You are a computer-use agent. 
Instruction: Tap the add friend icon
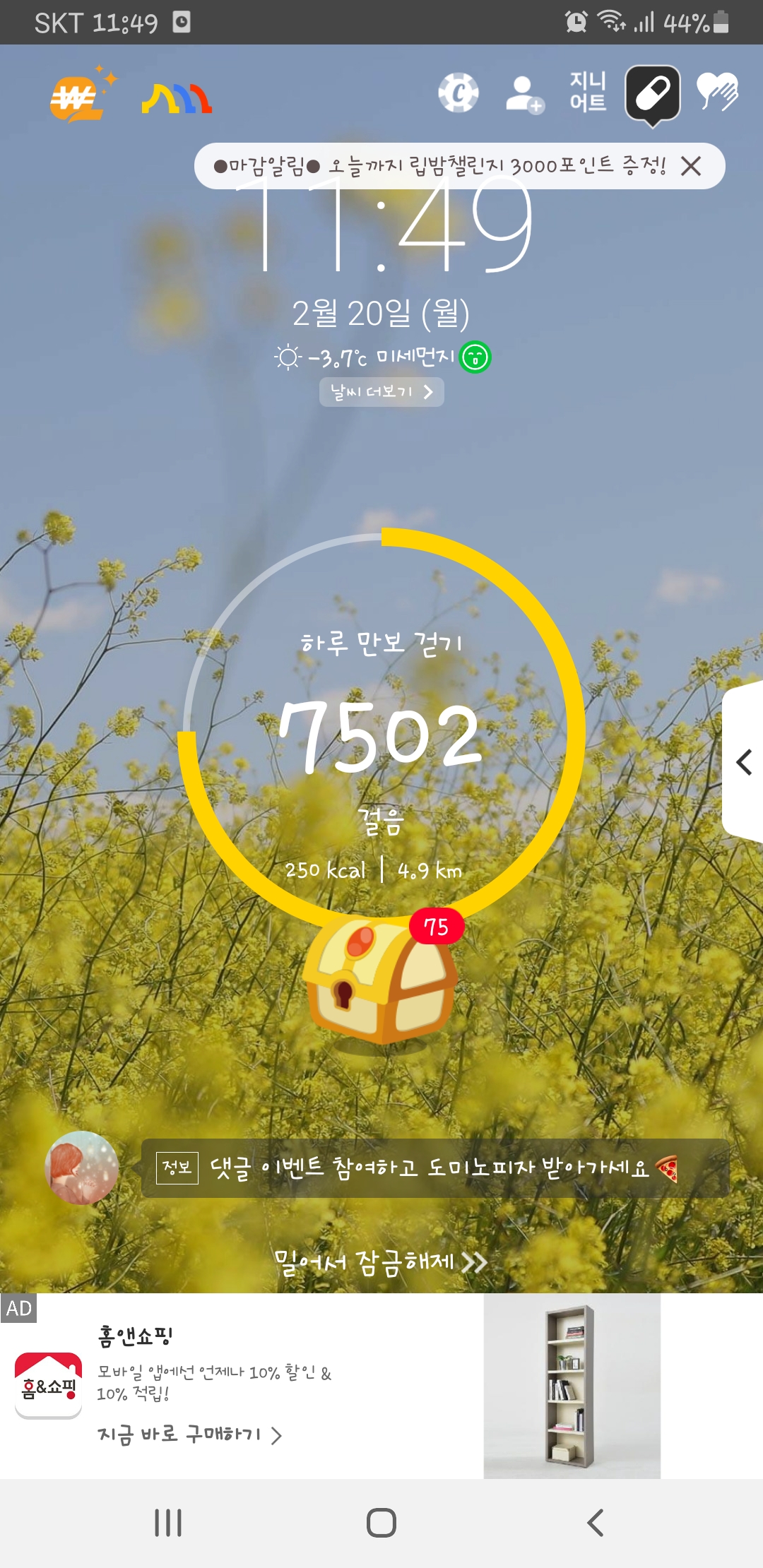point(524,94)
